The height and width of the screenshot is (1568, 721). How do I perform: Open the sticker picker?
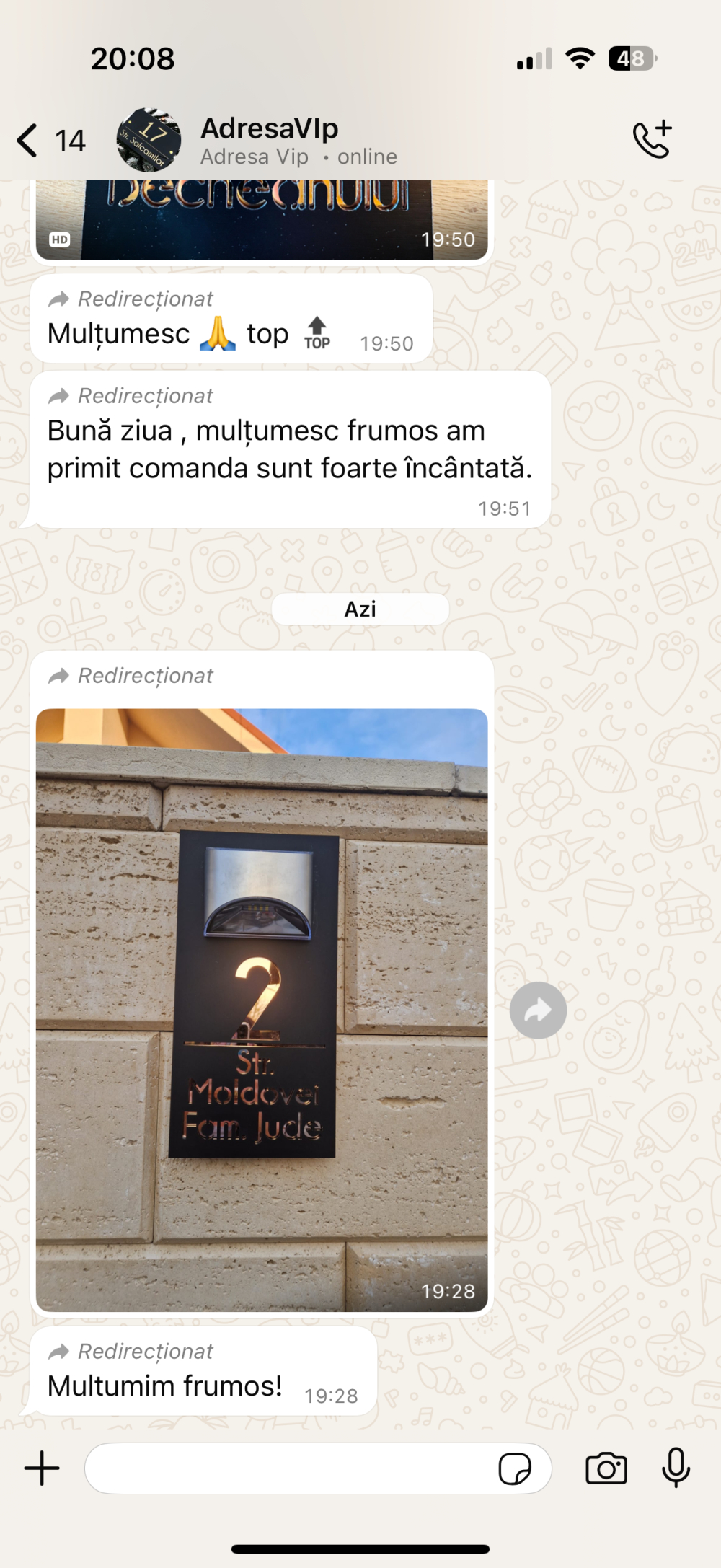(515, 1468)
